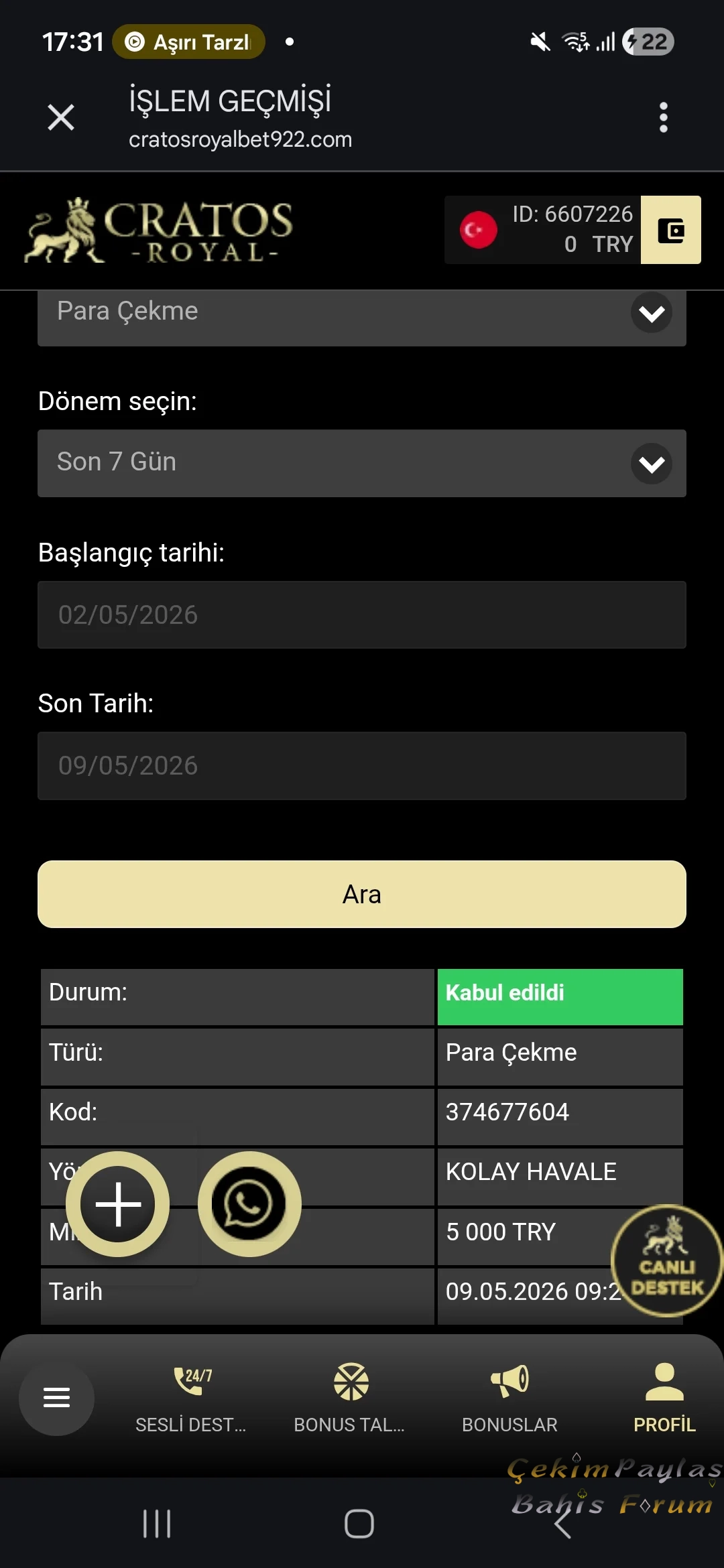
Task: Open Sesli Destek 24/7
Action: 191,1398
